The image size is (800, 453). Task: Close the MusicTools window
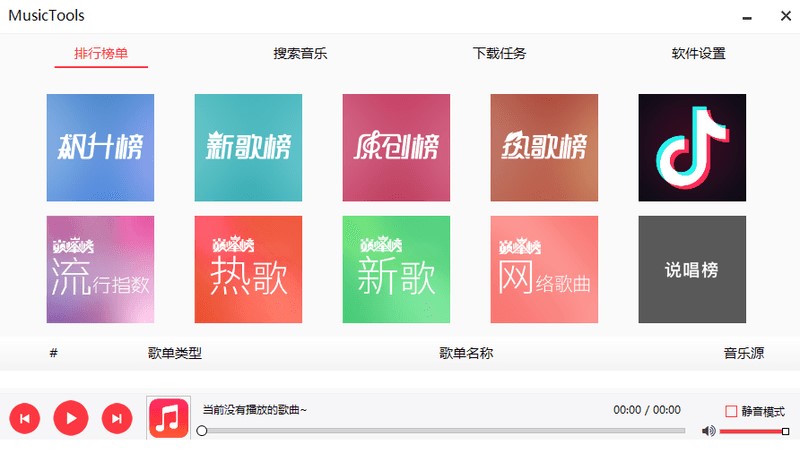click(x=783, y=16)
